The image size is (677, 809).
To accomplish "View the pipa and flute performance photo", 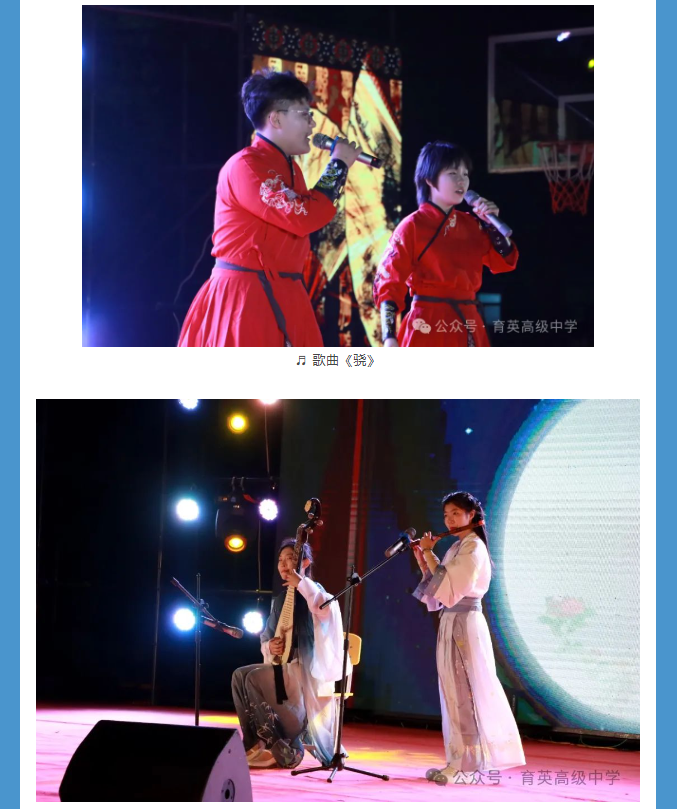I will (338, 600).
